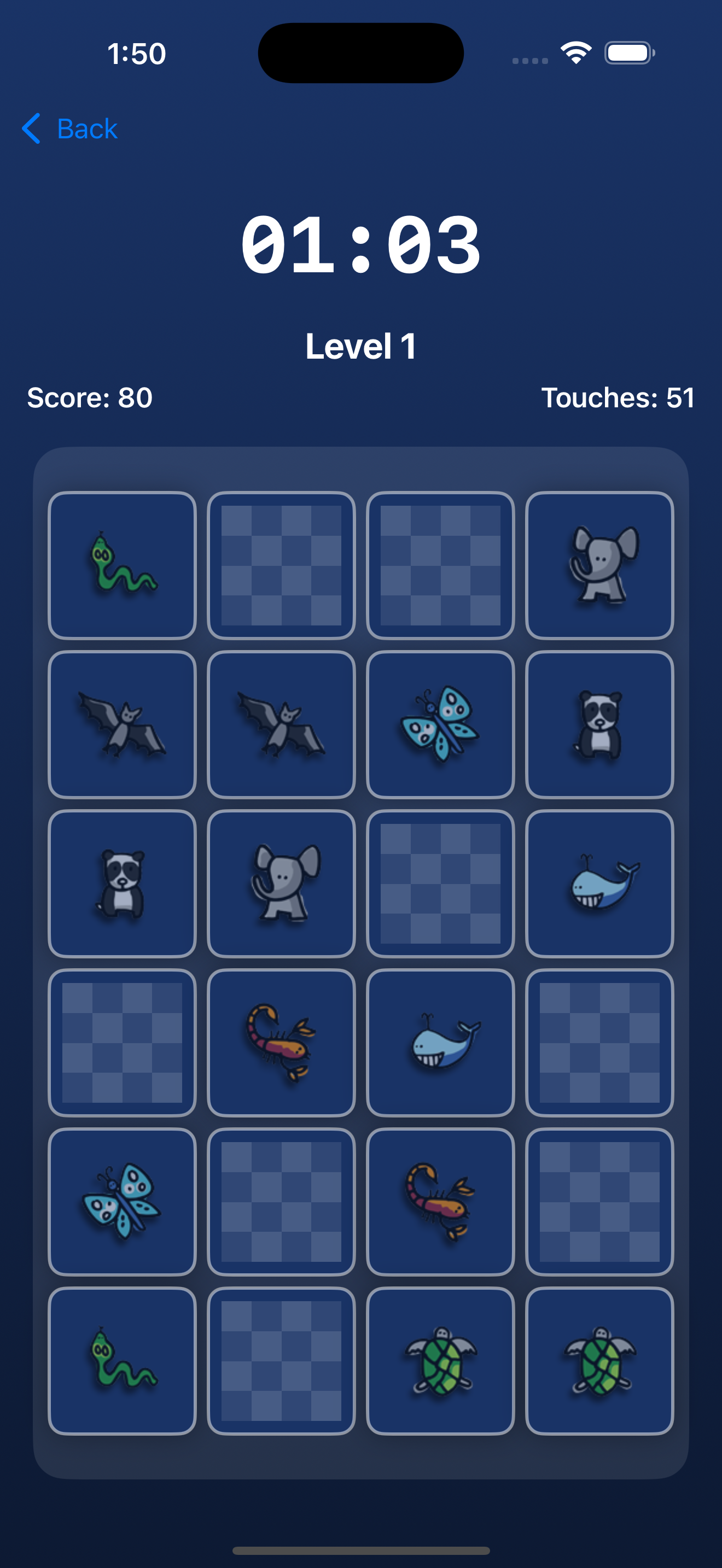Flip the face-down card between snake and turtle

[281, 1360]
